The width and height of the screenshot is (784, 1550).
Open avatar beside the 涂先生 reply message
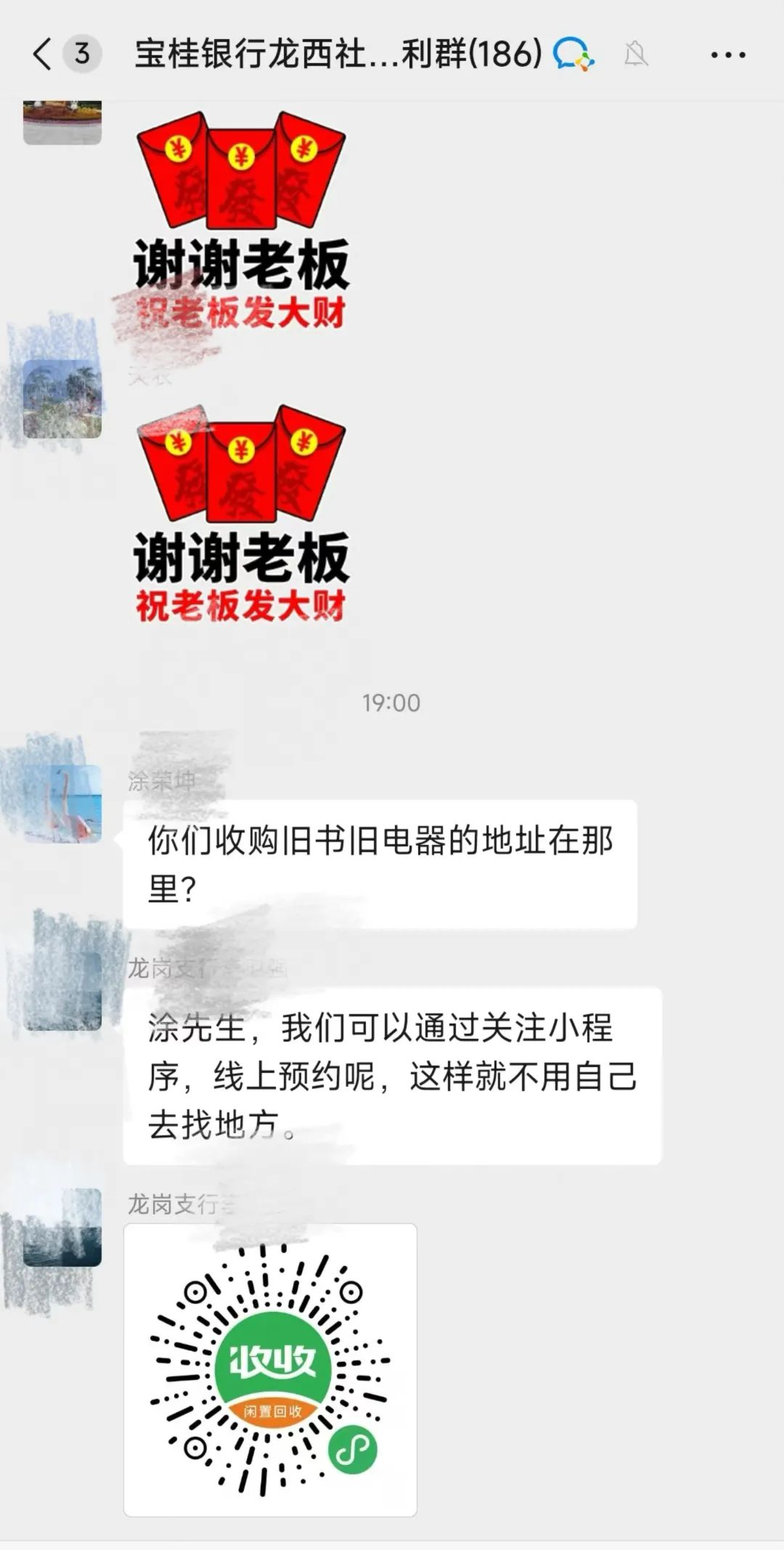(62, 990)
